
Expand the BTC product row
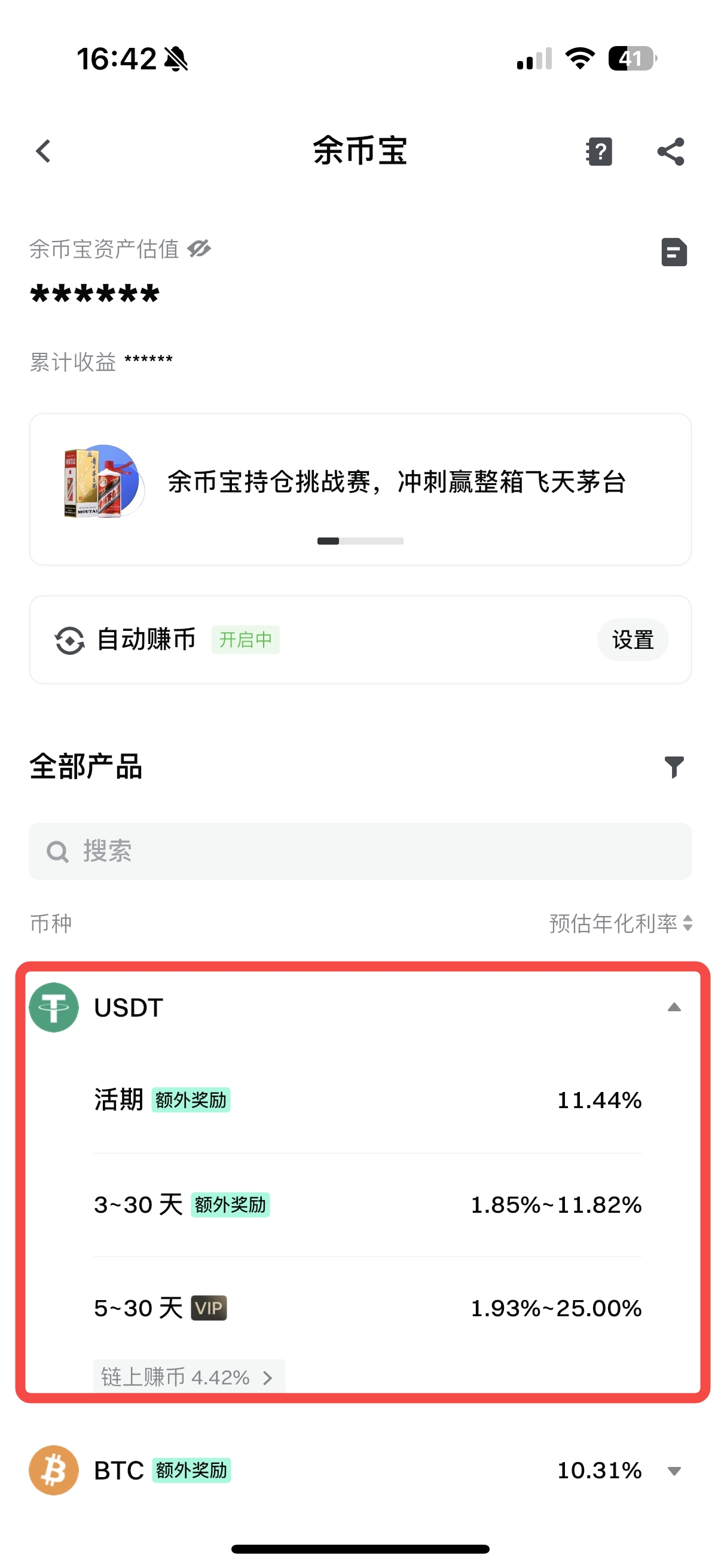click(x=674, y=1471)
